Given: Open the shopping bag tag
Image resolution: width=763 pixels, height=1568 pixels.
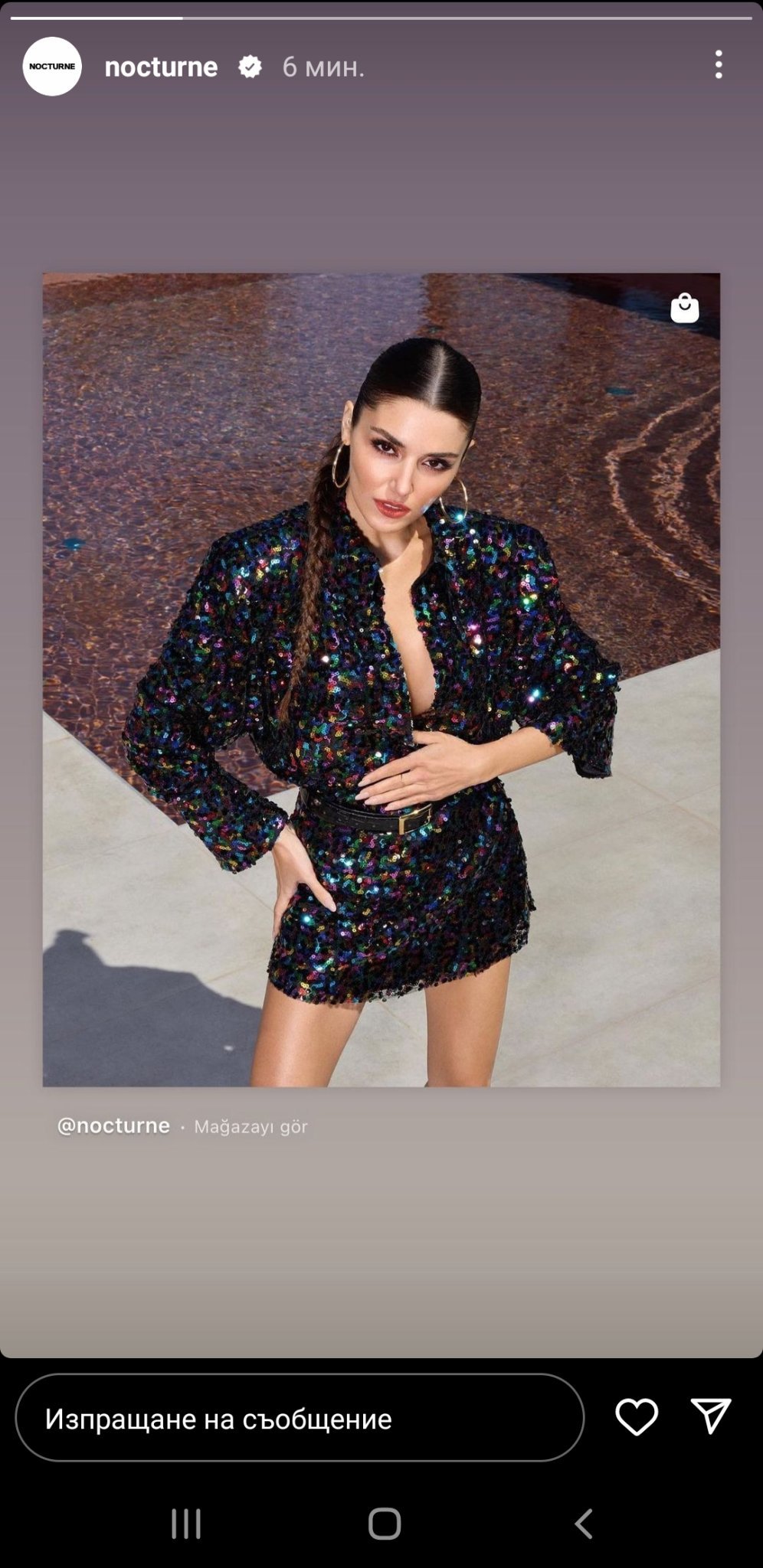Looking at the screenshot, I should coord(684,308).
